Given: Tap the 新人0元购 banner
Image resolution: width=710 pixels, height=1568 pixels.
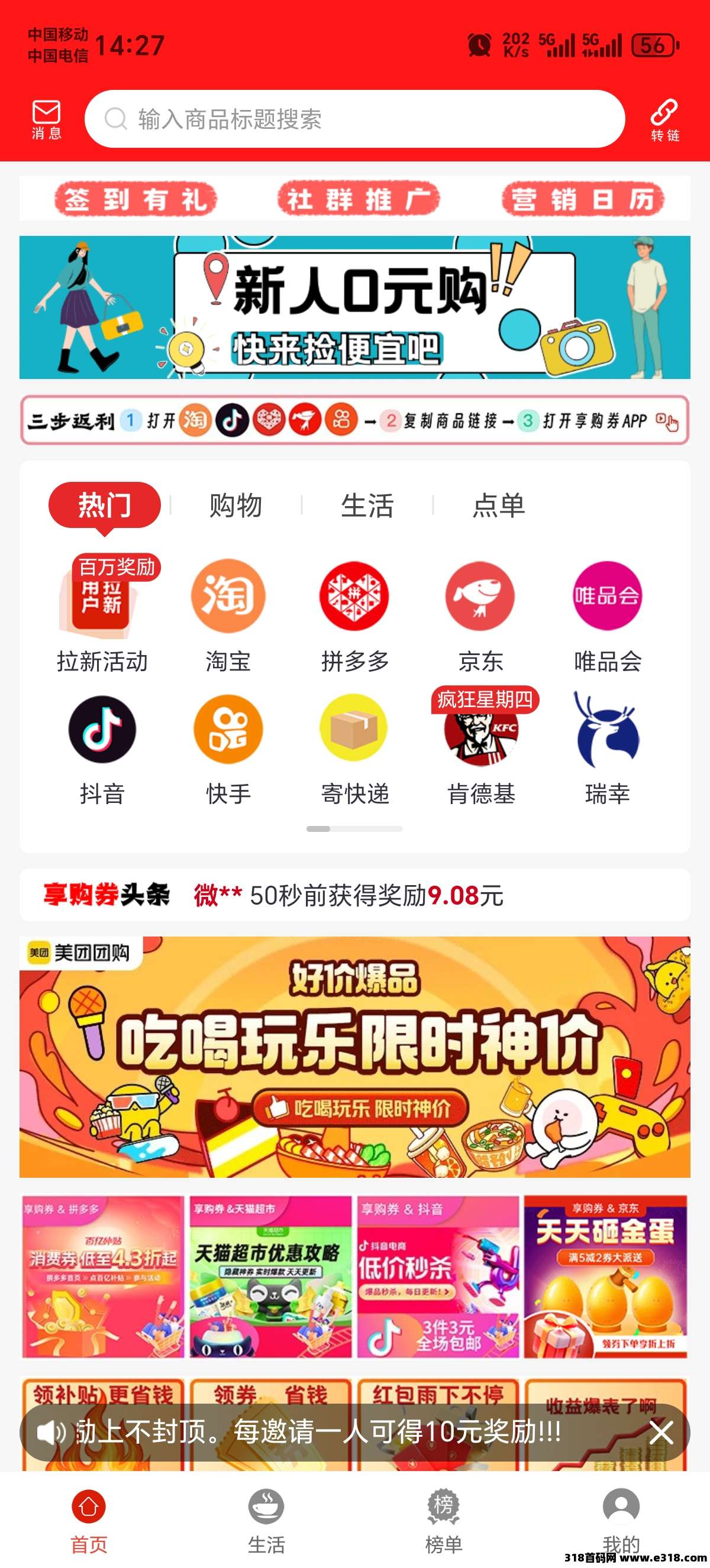Looking at the screenshot, I should [355, 306].
